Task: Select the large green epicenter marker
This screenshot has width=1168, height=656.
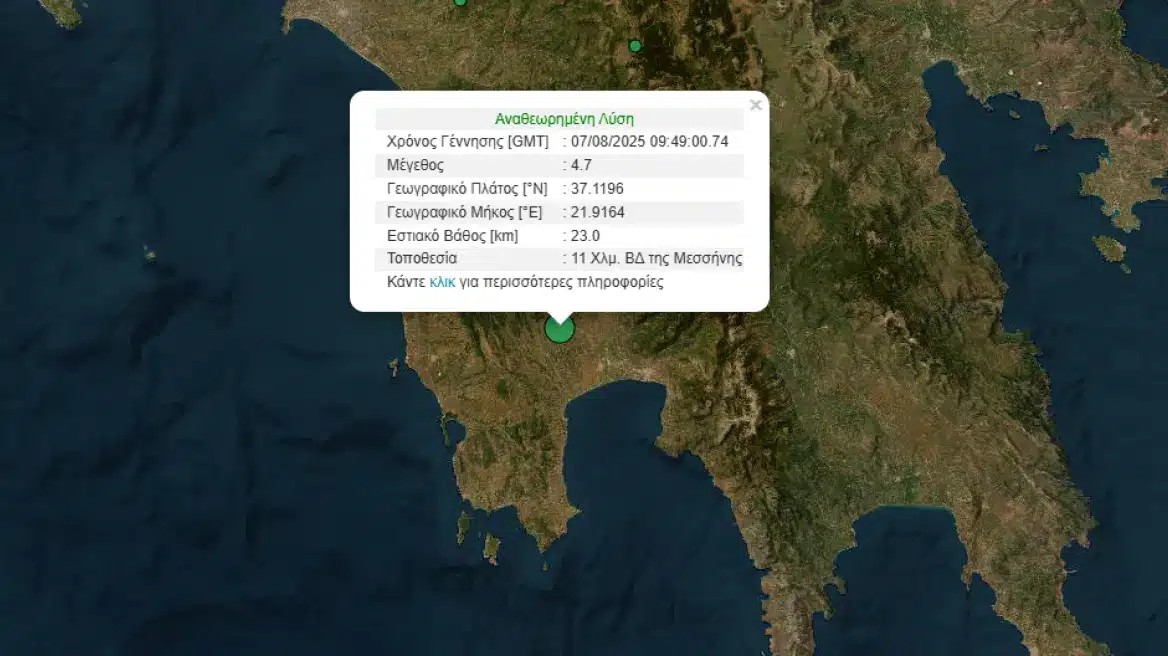Action: (560, 329)
